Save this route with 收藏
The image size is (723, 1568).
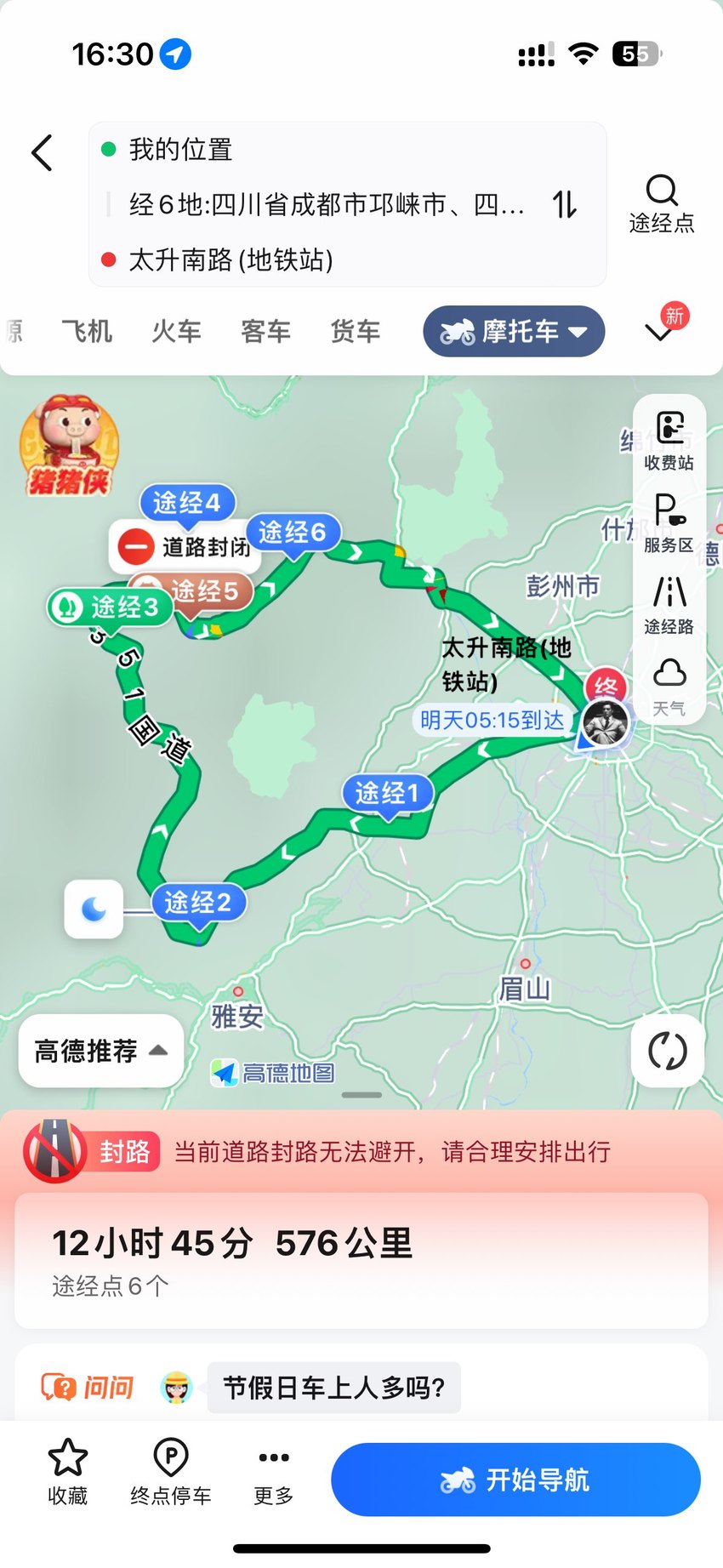(x=68, y=1472)
